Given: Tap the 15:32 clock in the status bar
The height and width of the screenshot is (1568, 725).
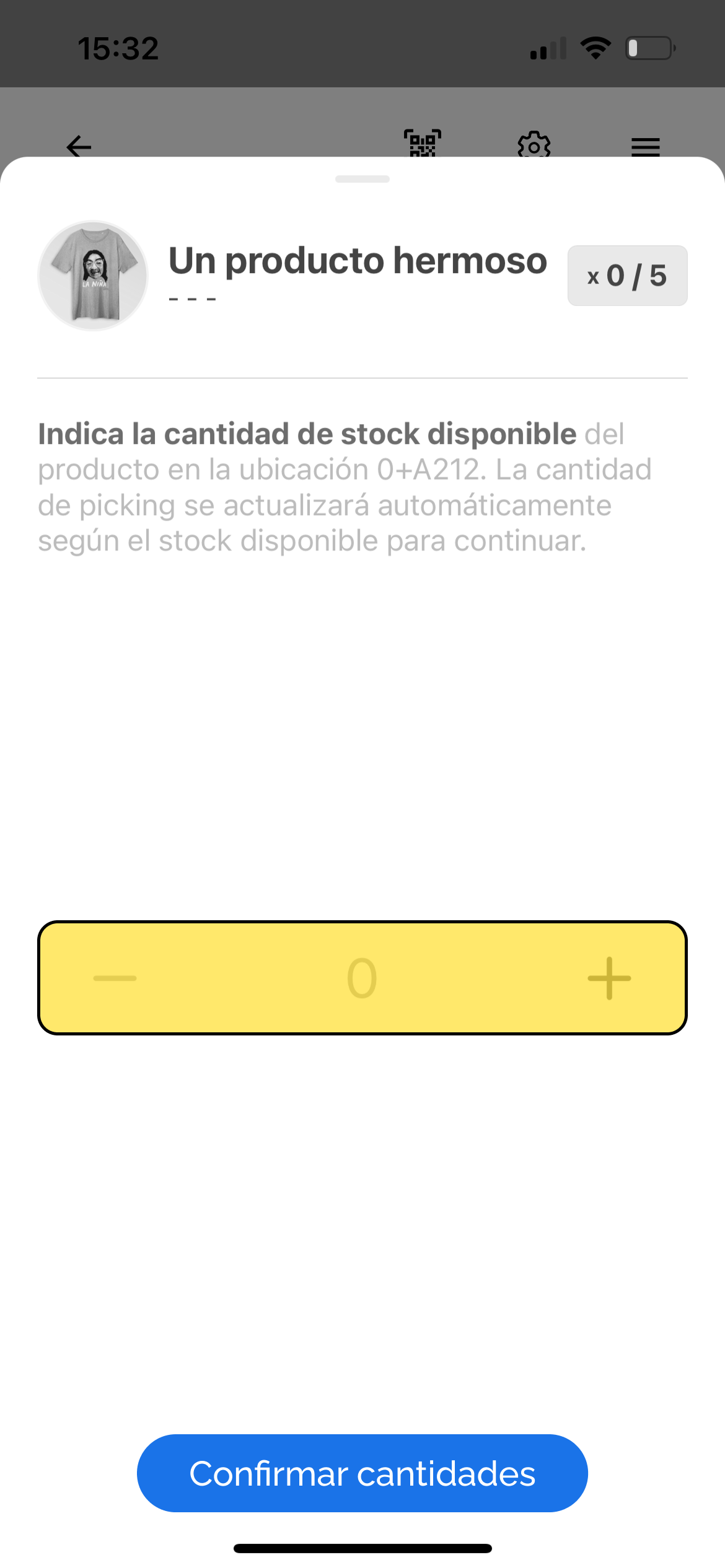Looking at the screenshot, I should tap(118, 47).
